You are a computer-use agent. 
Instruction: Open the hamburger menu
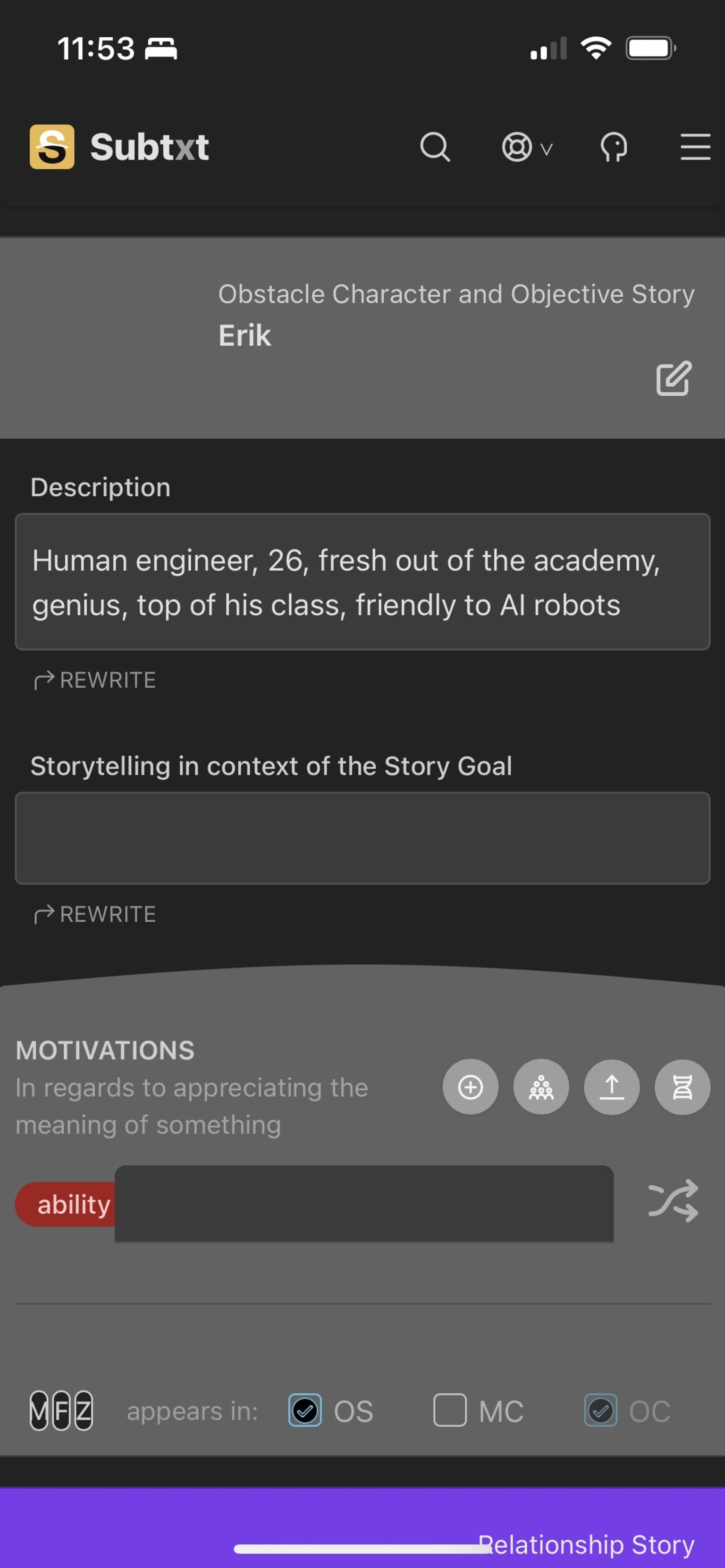(x=695, y=147)
